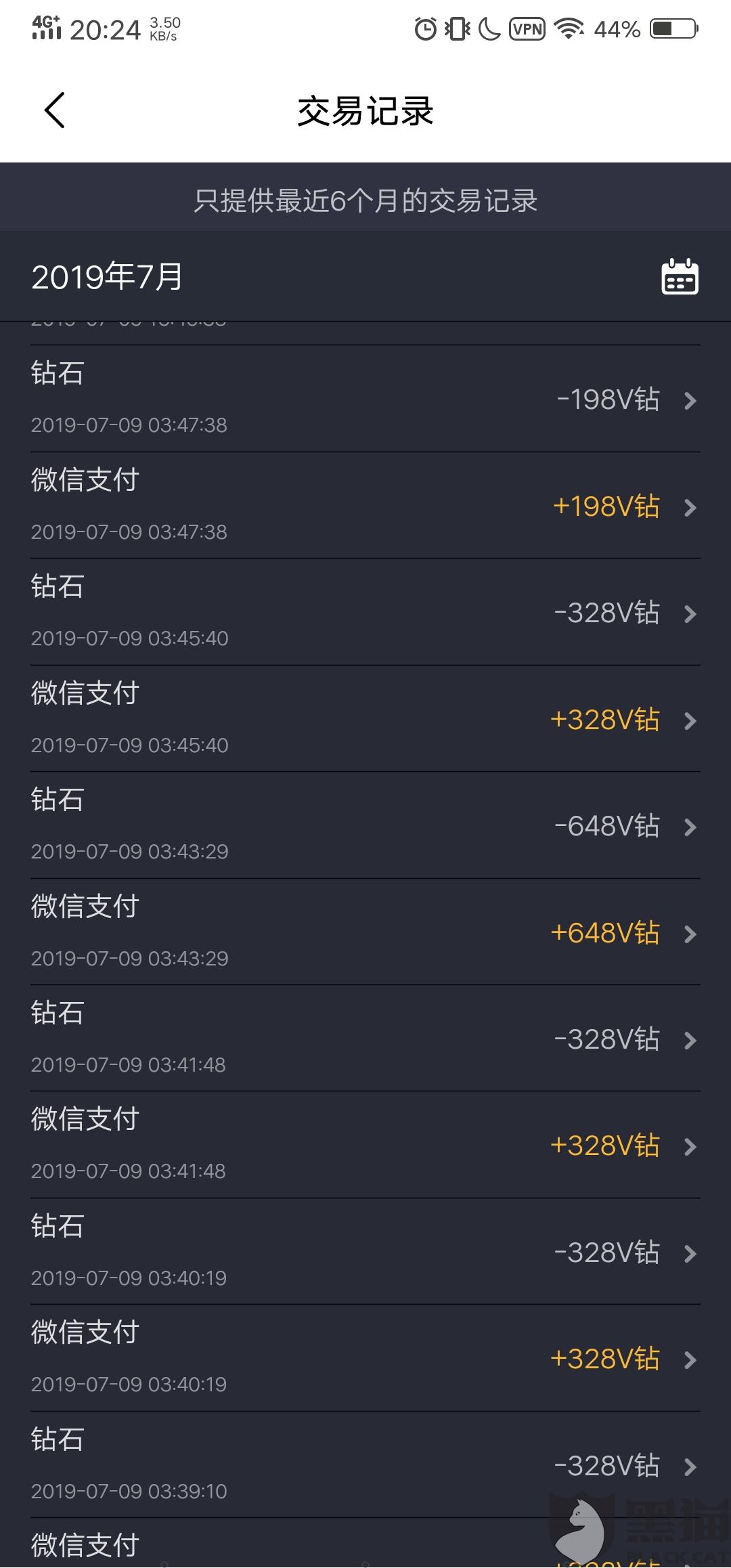The height and width of the screenshot is (1568, 731).
Task: Open the -328V钻 record at 03:40:19
Action: (x=365, y=1252)
